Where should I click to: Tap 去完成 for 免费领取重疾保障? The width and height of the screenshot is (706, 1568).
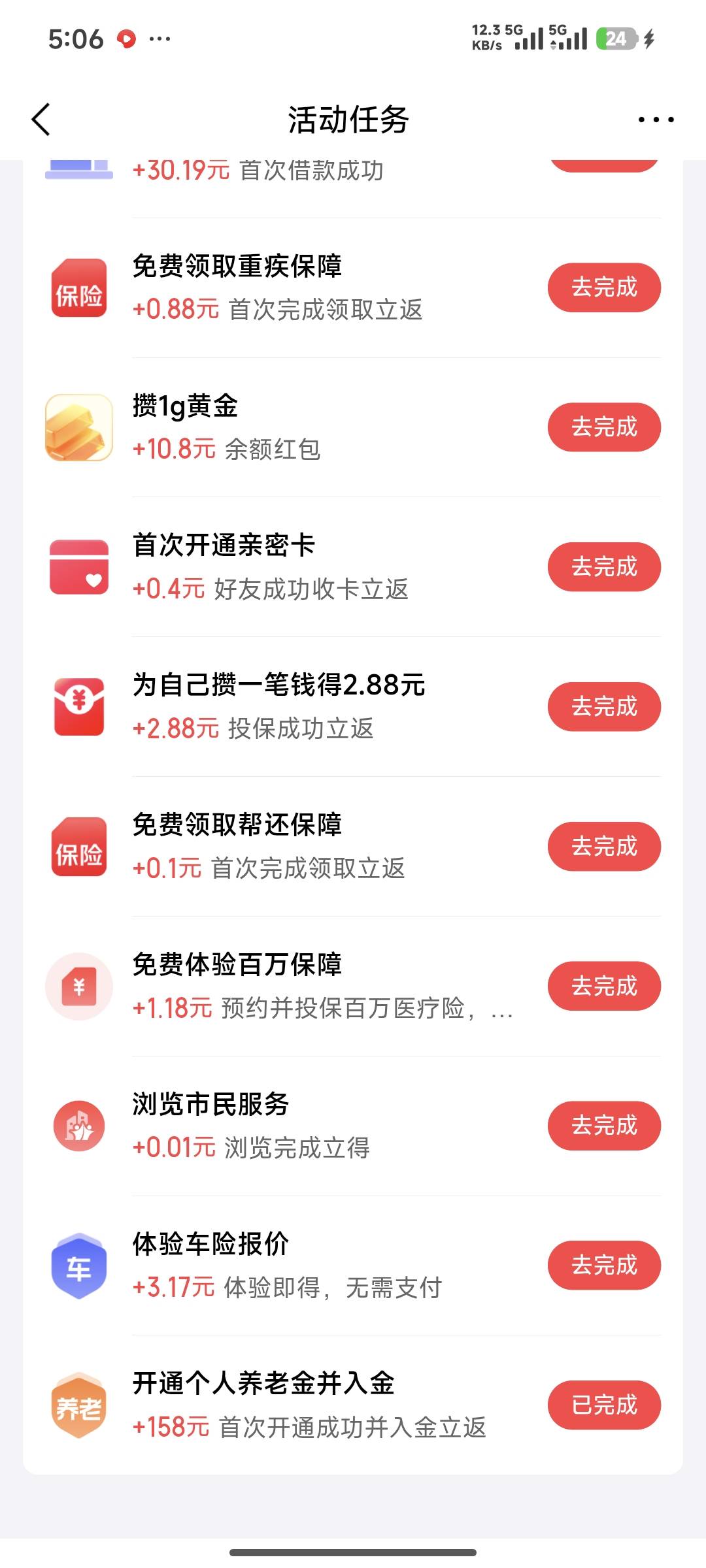[x=604, y=287]
